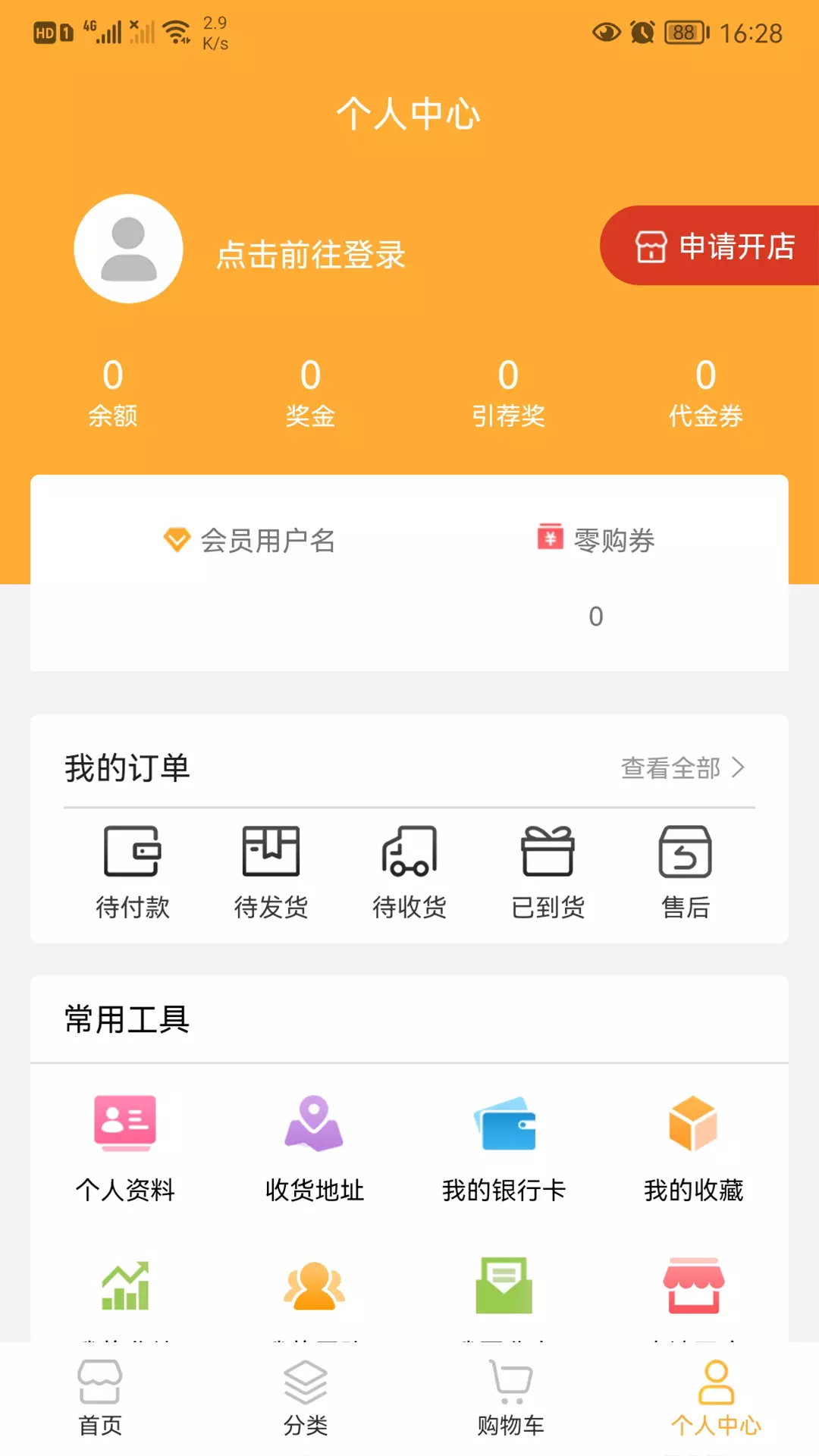
Task: Open 已到货 orders
Action: pyautogui.click(x=548, y=873)
